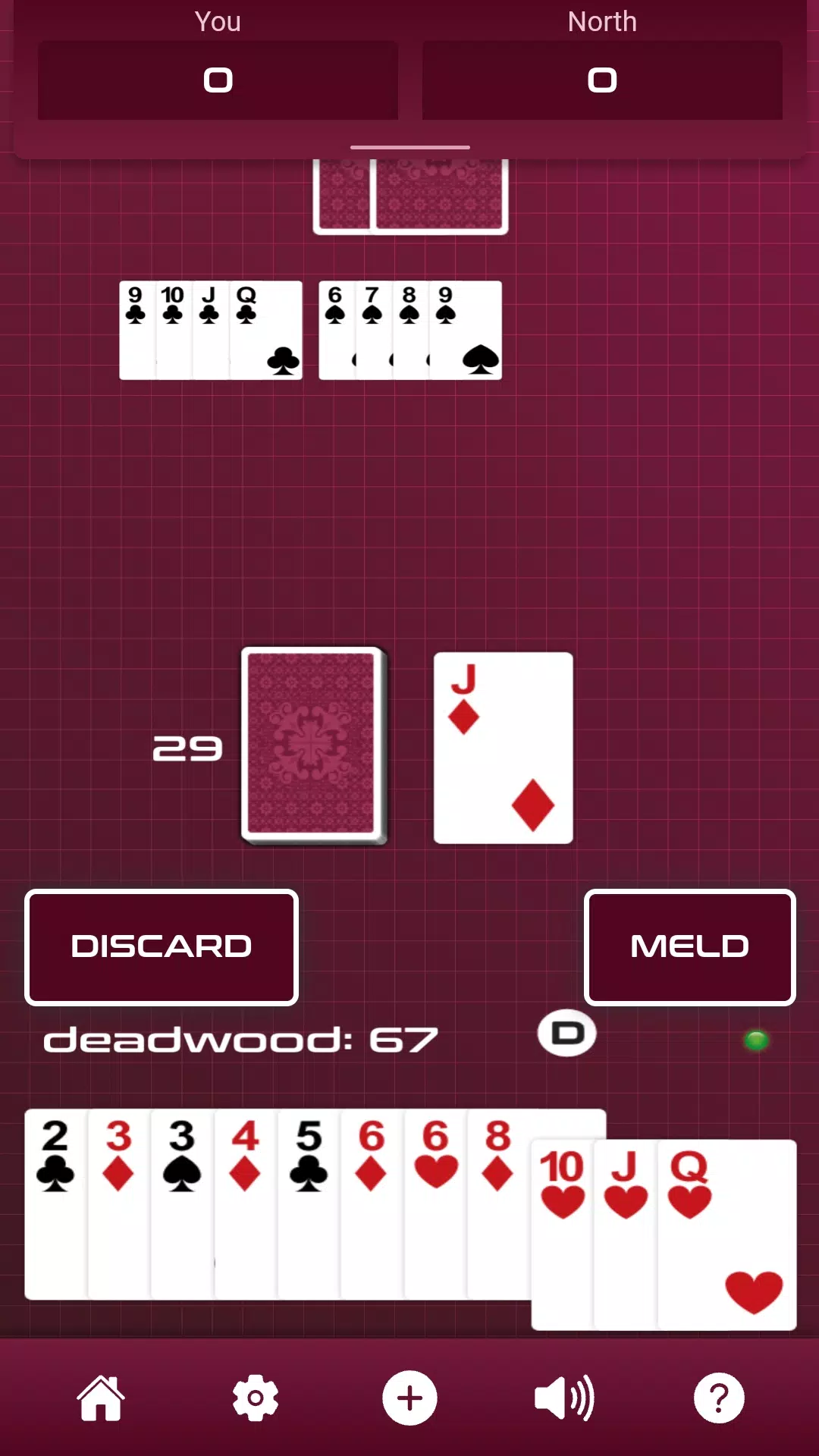This screenshot has width=819, height=1456.
Task: Open the settings gear
Action: coord(255,1398)
